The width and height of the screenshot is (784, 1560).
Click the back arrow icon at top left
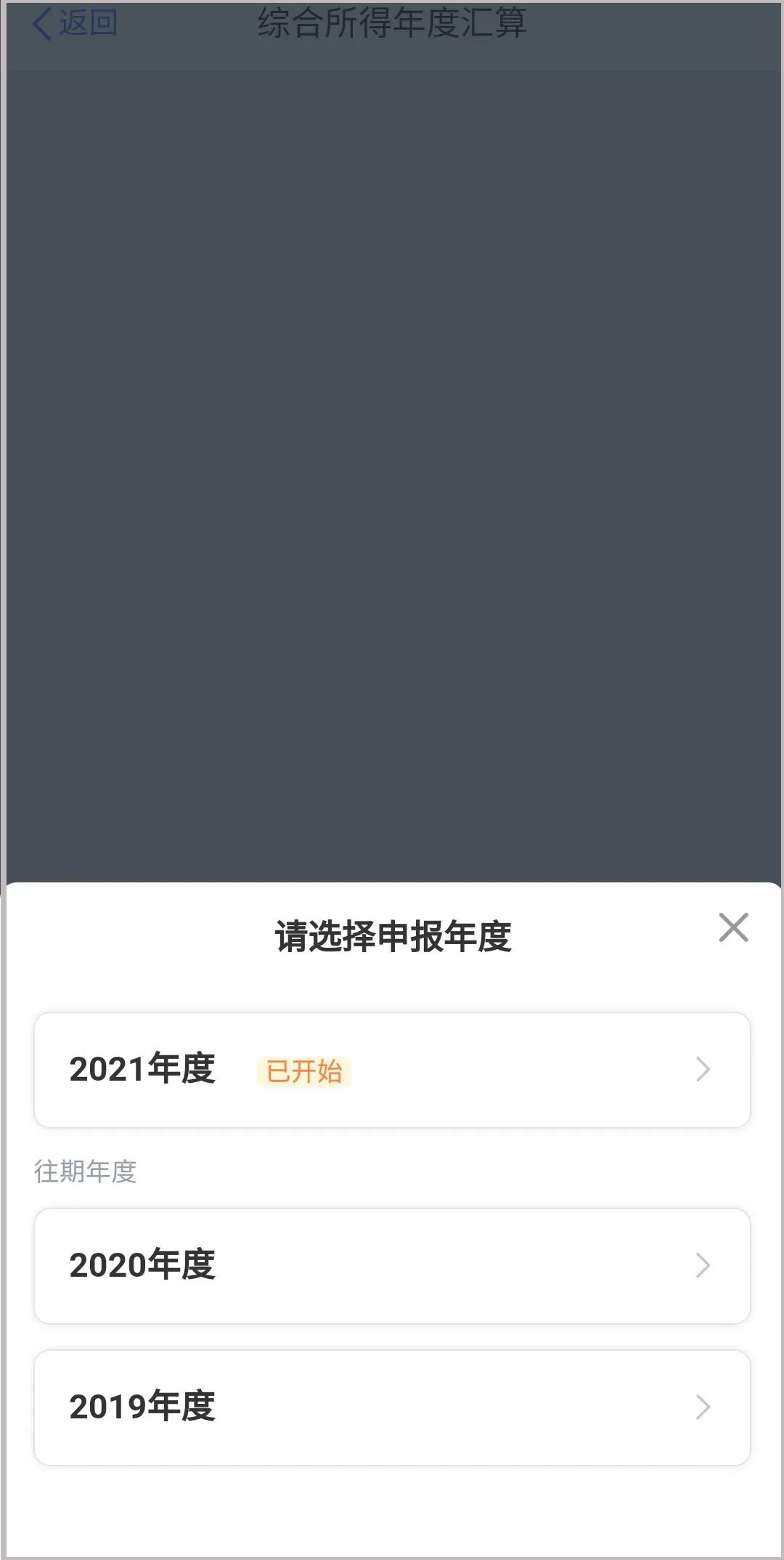[41, 24]
